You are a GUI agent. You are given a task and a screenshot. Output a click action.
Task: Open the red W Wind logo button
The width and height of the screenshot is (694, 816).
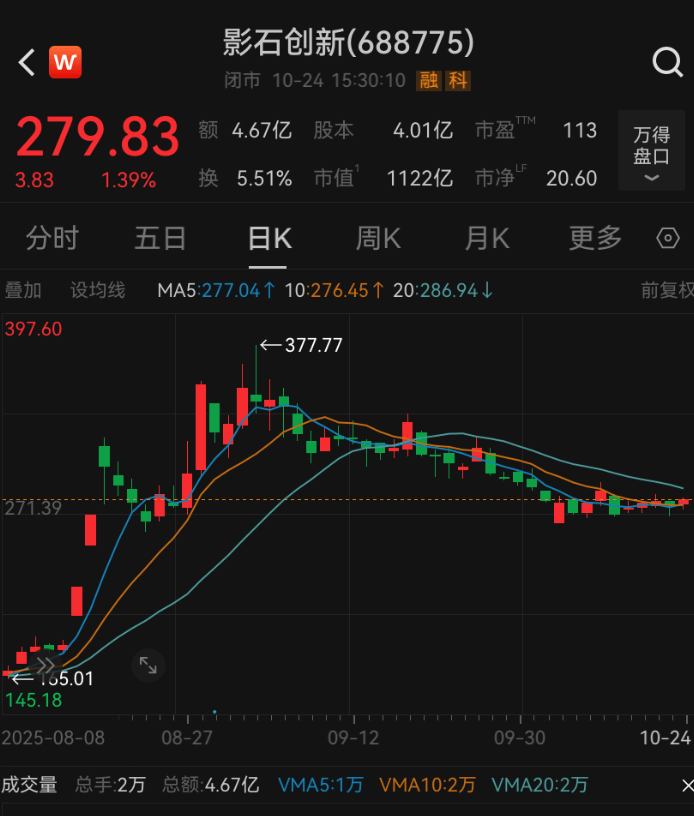click(65, 63)
